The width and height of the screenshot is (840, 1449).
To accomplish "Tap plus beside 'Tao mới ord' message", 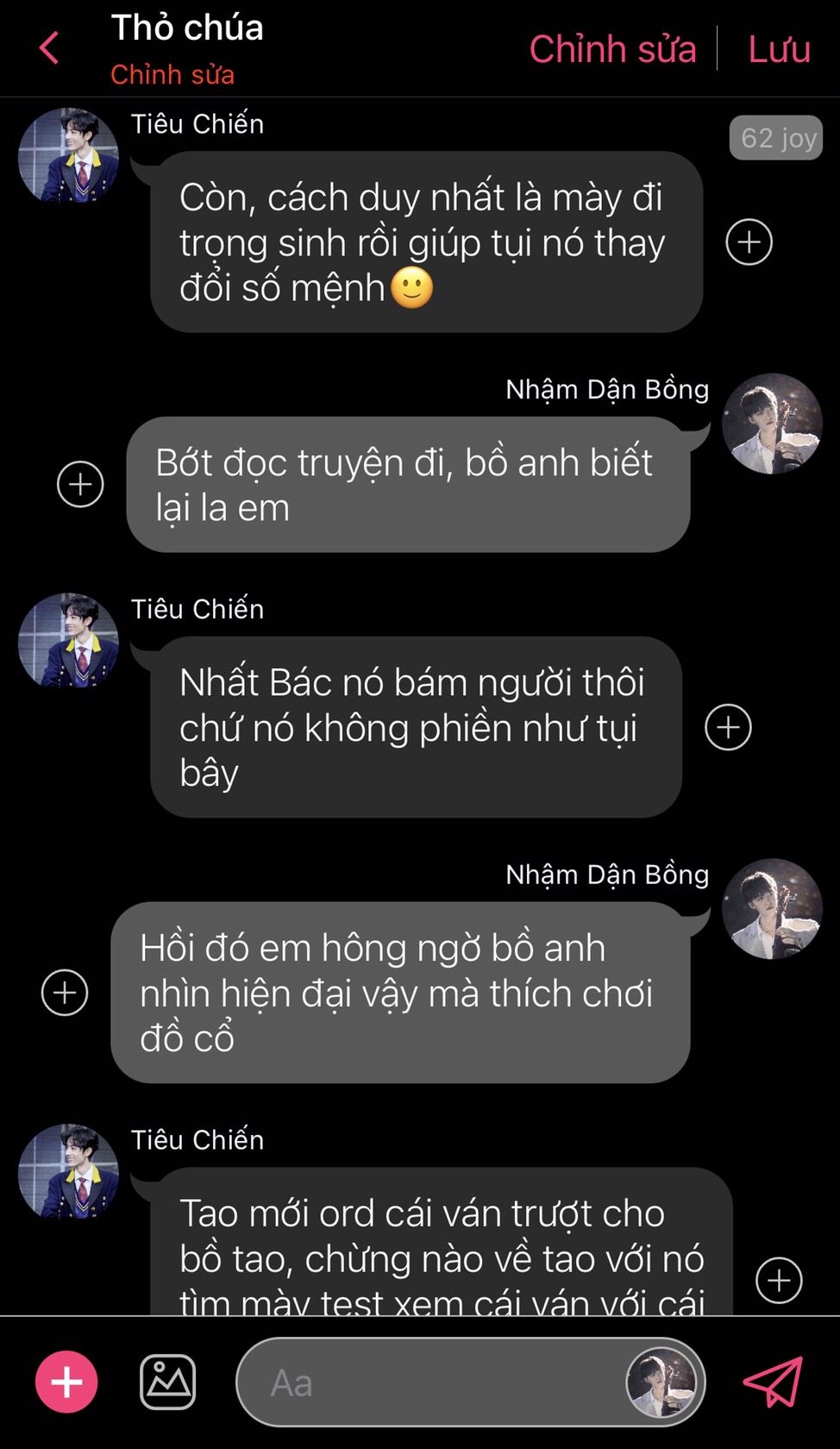I will click(x=779, y=1280).
